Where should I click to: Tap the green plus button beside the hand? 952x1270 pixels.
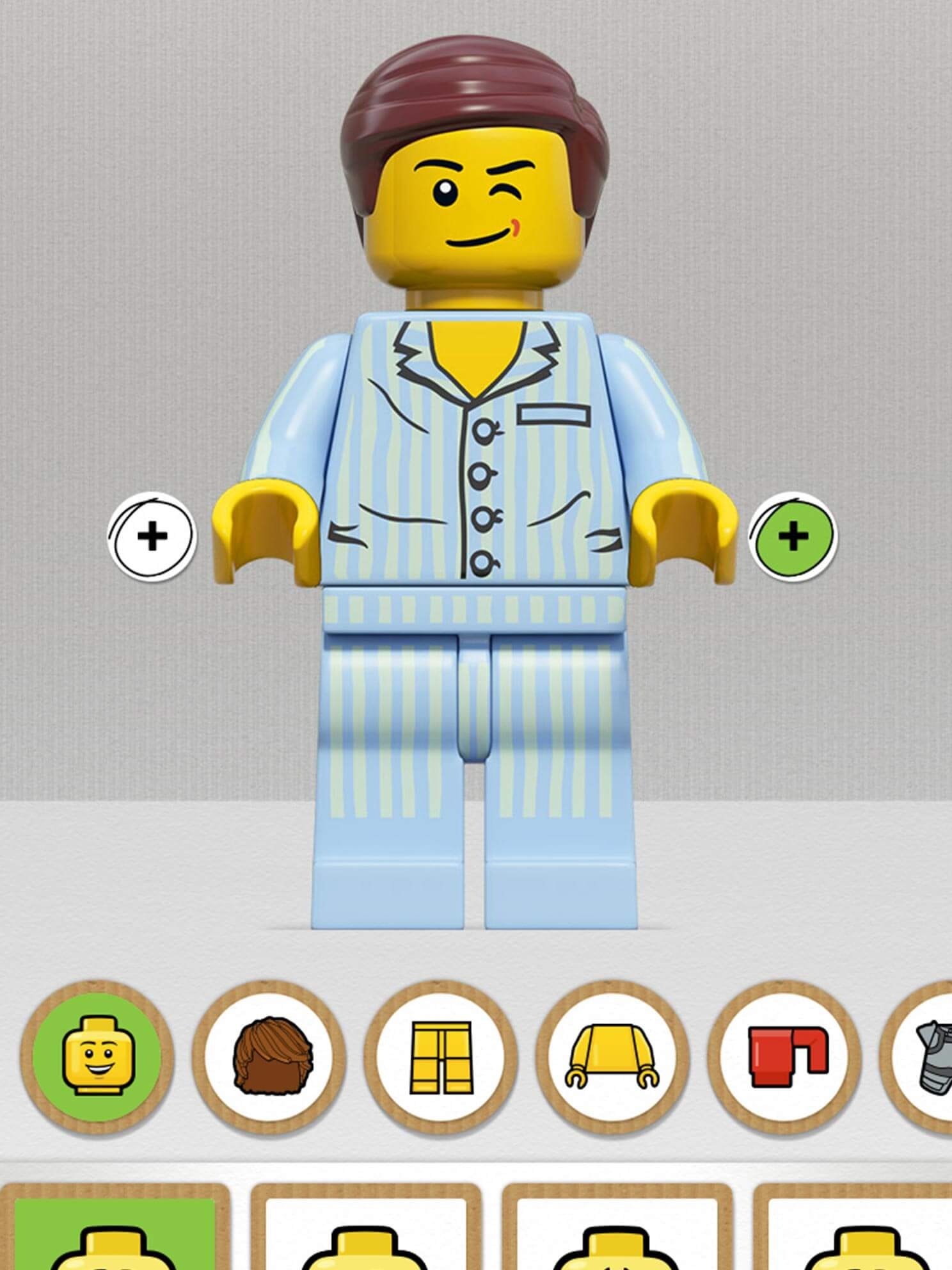click(793, 536)
